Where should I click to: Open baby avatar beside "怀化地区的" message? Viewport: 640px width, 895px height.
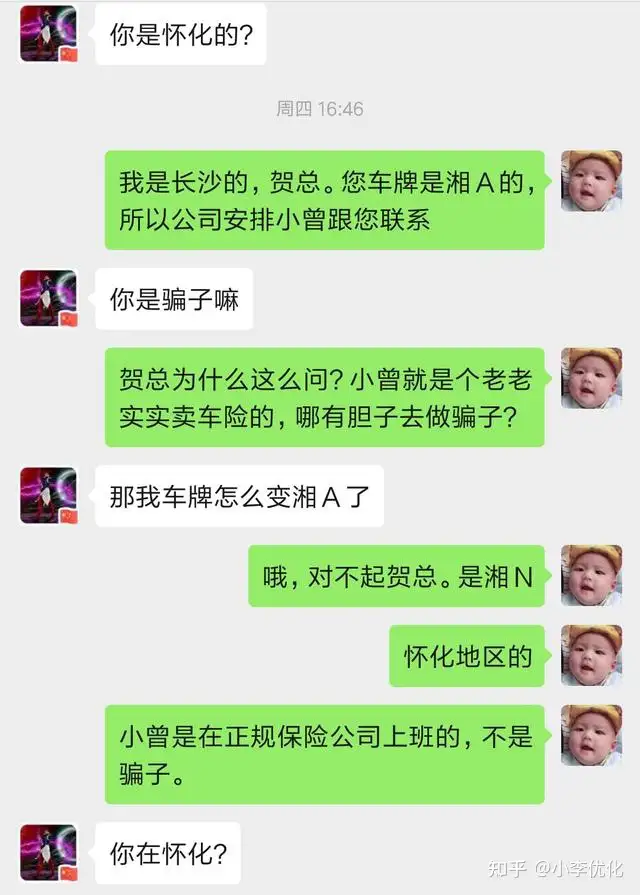coord(592,654)
